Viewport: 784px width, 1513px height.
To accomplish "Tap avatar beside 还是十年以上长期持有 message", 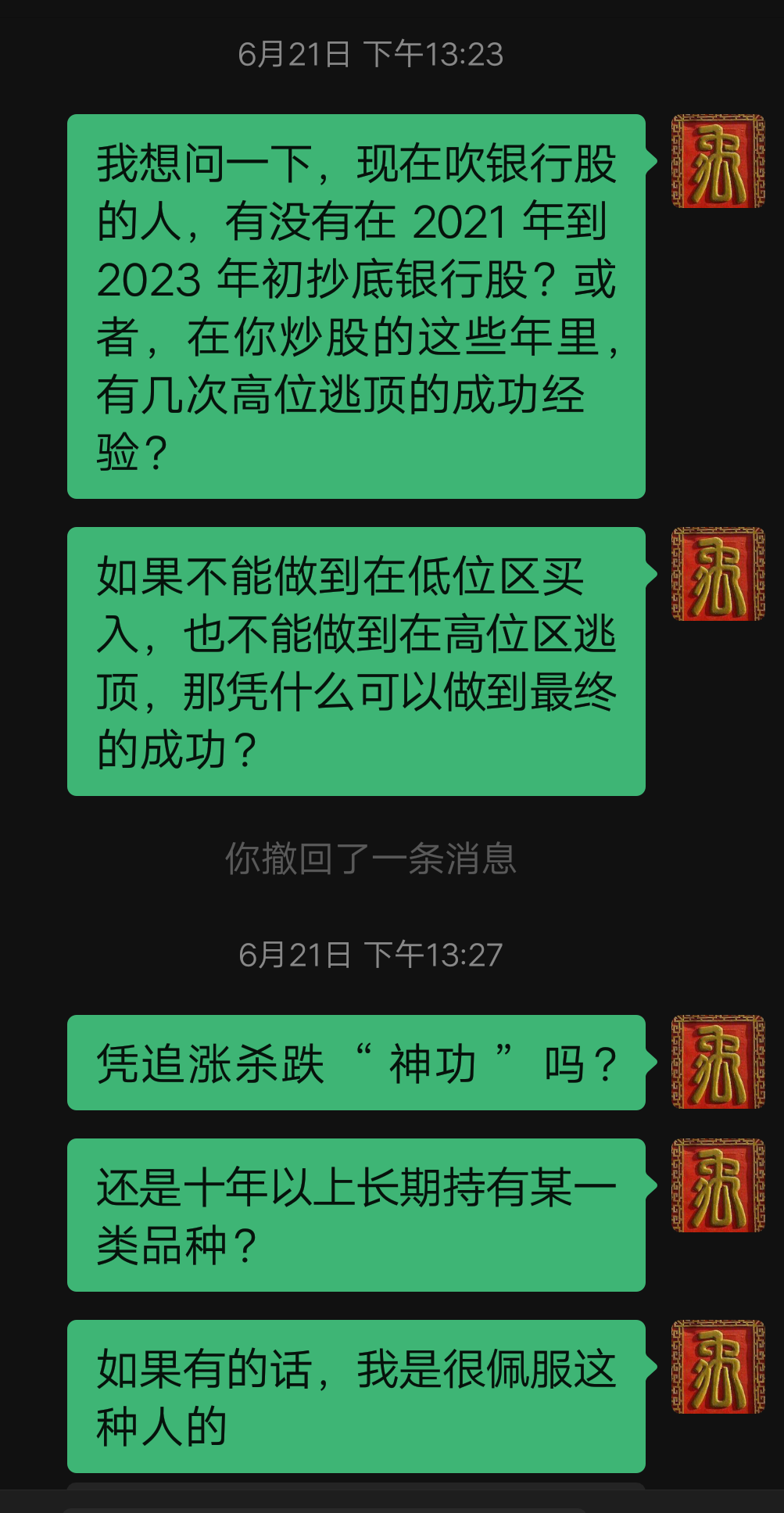I will 718,1185.
